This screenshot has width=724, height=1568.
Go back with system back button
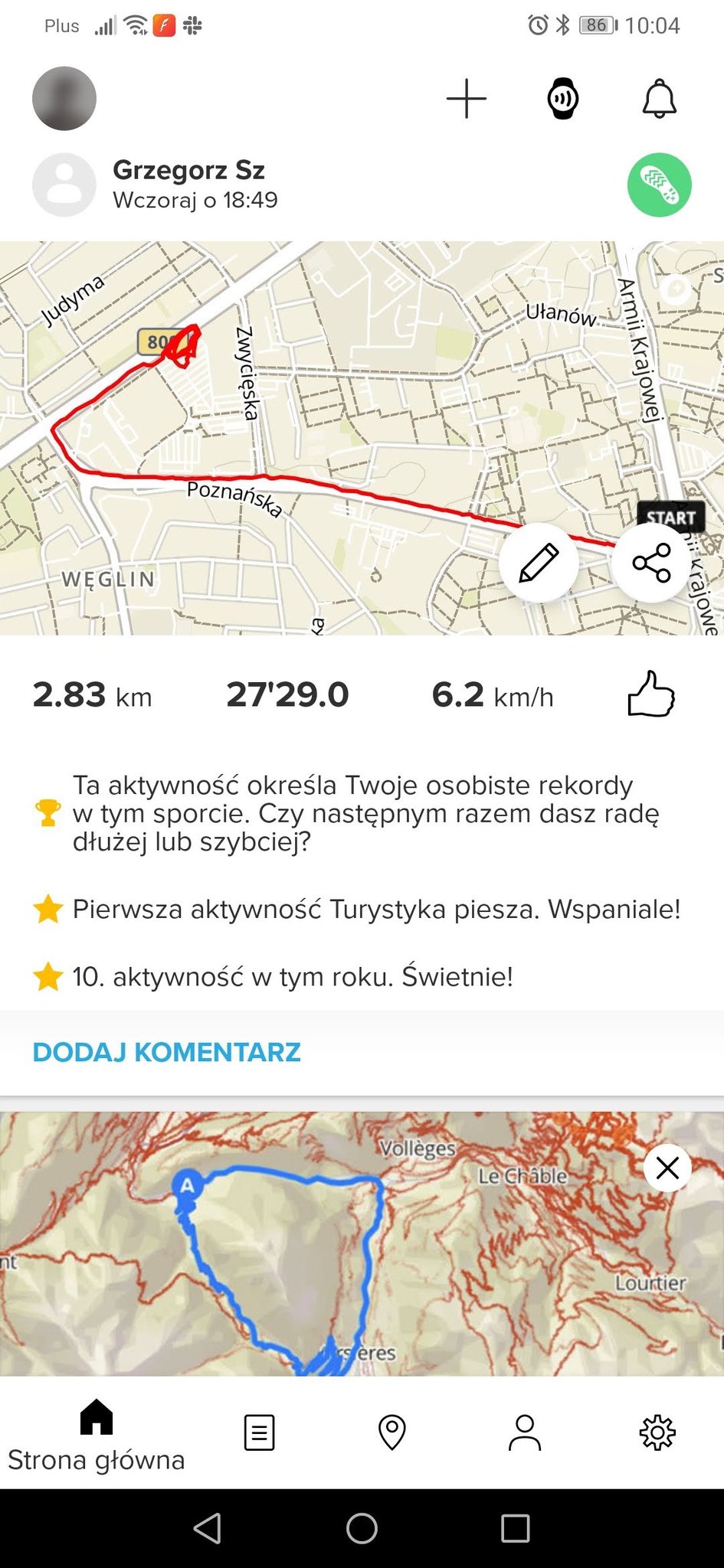pyautogui.click(x=208, y=1528)
